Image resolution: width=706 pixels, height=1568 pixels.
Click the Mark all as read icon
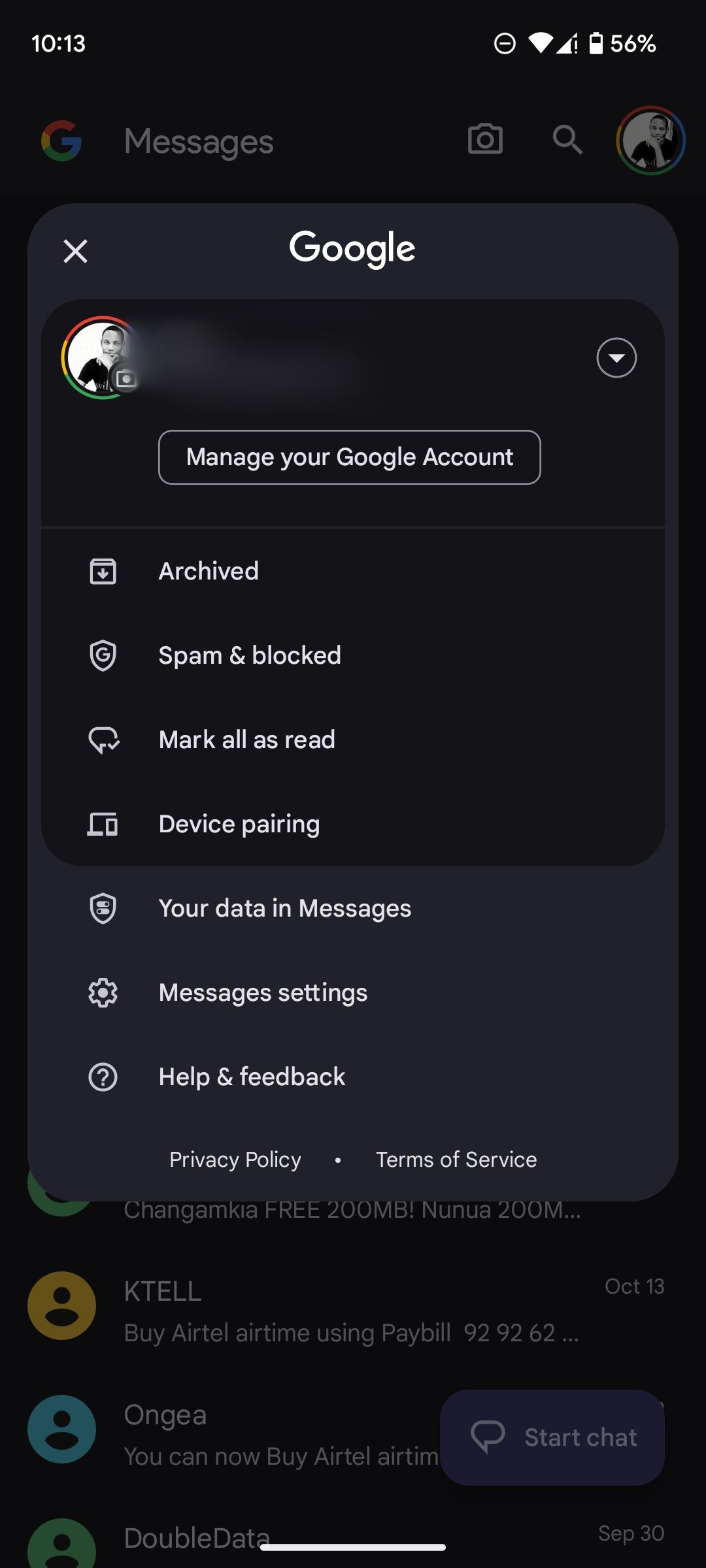pos(103,739)
